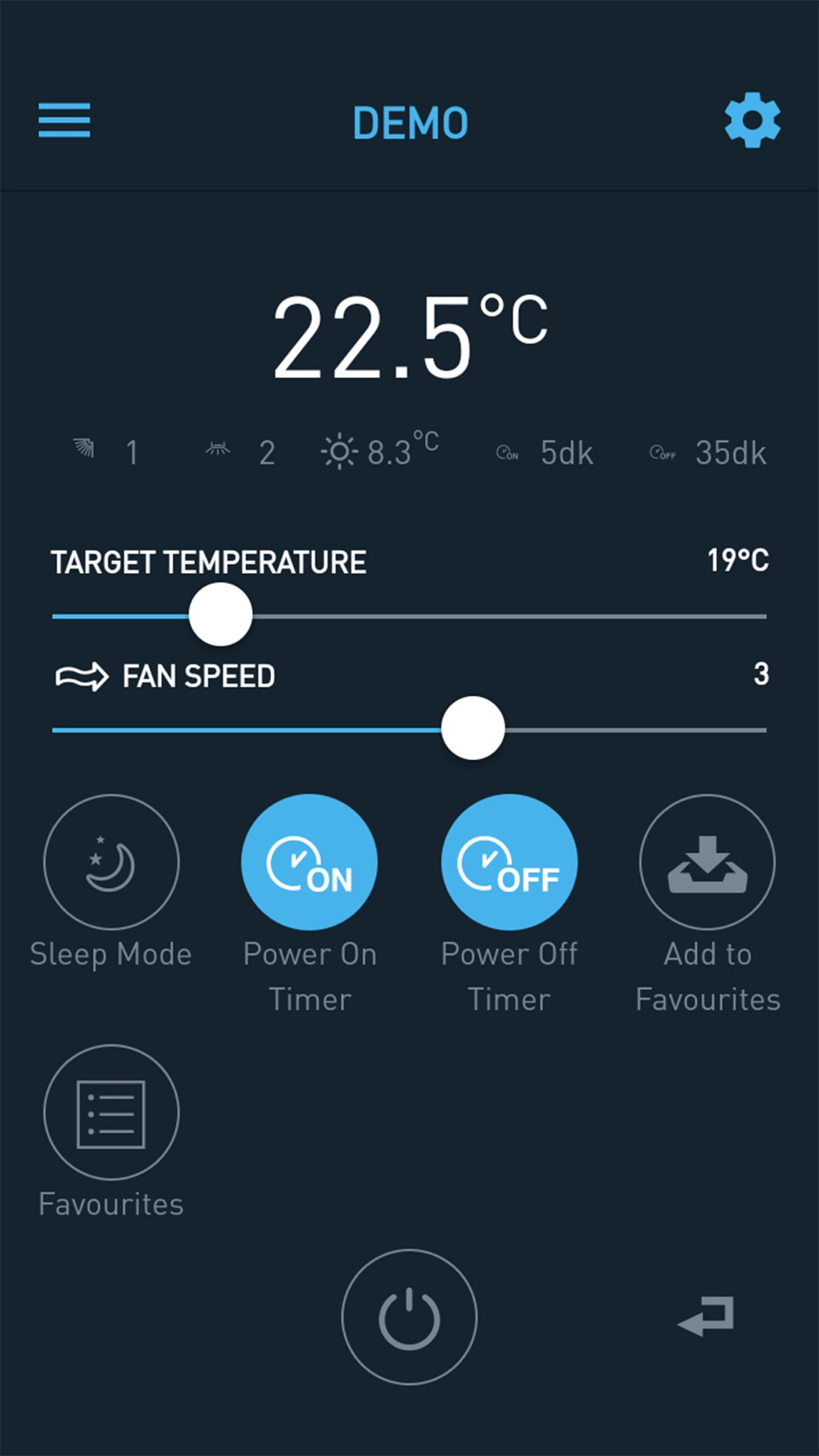This screenshot has width=819, height=1456.
Task: Open the hamburger menu
Action: point(64,121)
